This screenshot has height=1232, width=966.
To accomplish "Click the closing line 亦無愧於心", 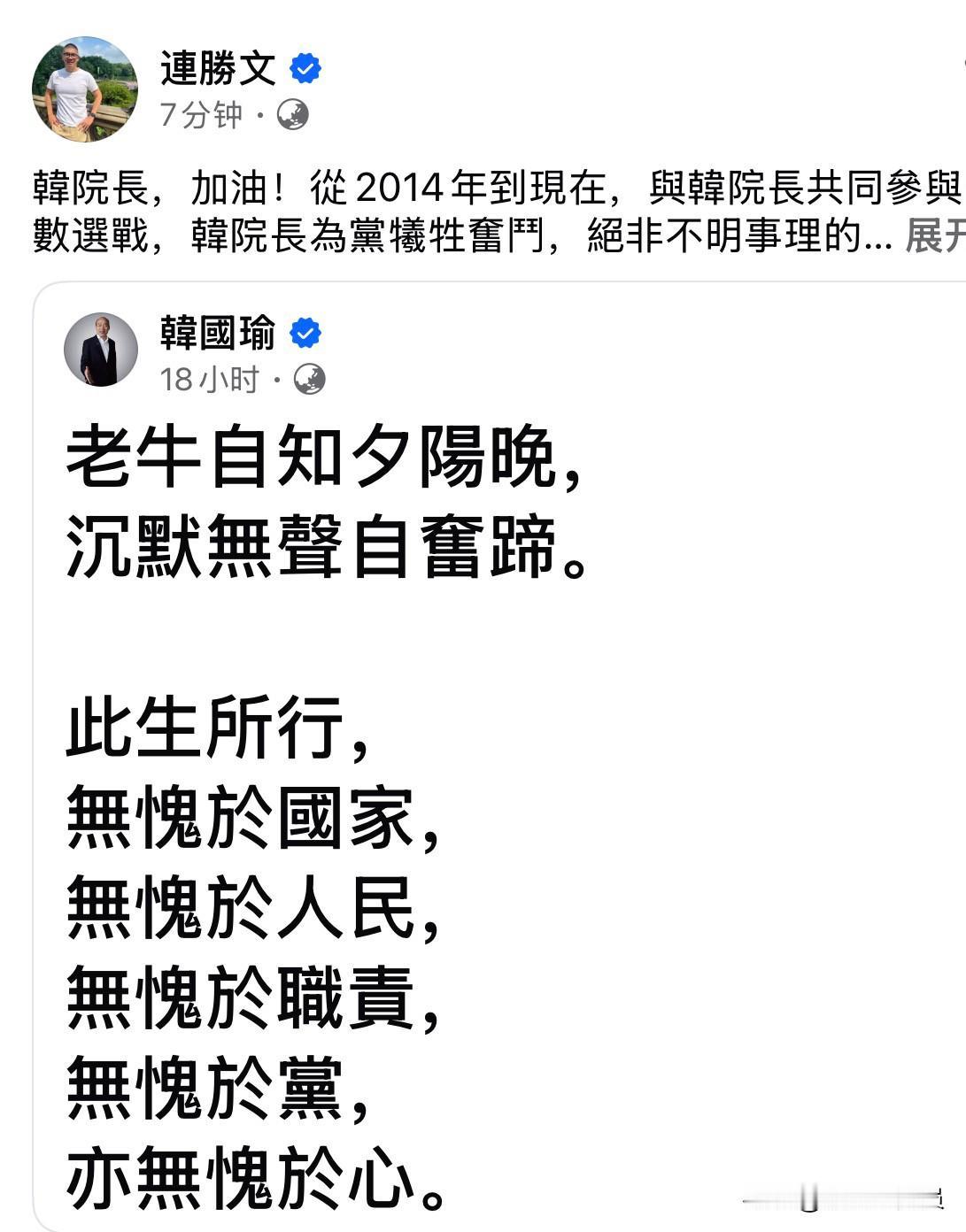I will tap(257, 1177).
